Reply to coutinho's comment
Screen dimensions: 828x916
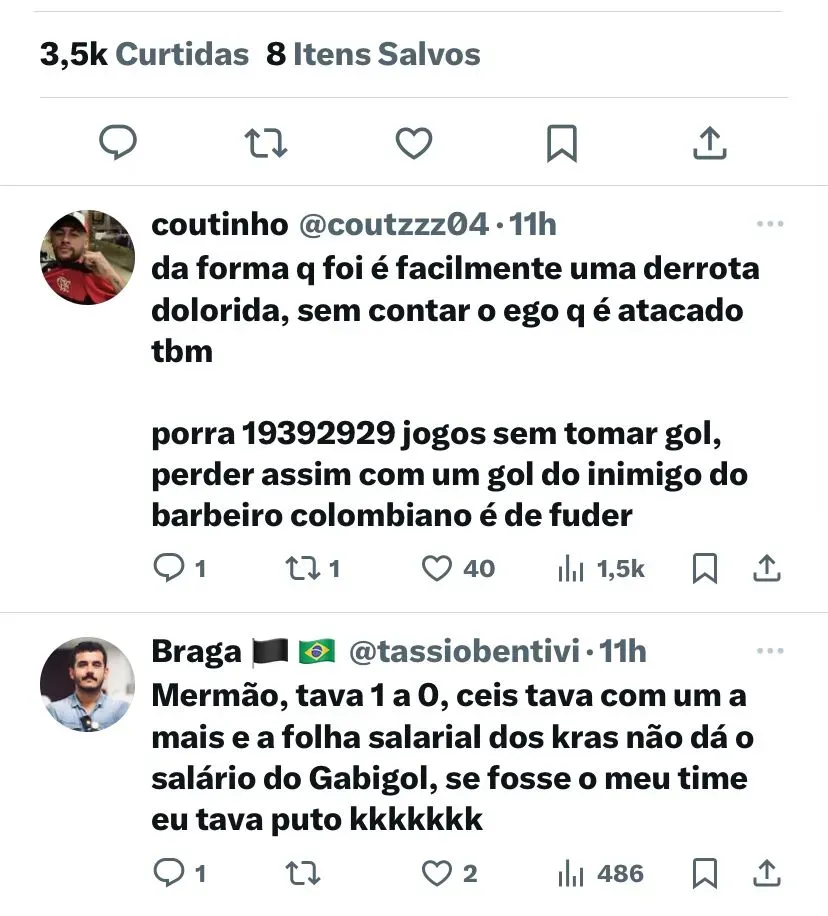click(166, 569)
